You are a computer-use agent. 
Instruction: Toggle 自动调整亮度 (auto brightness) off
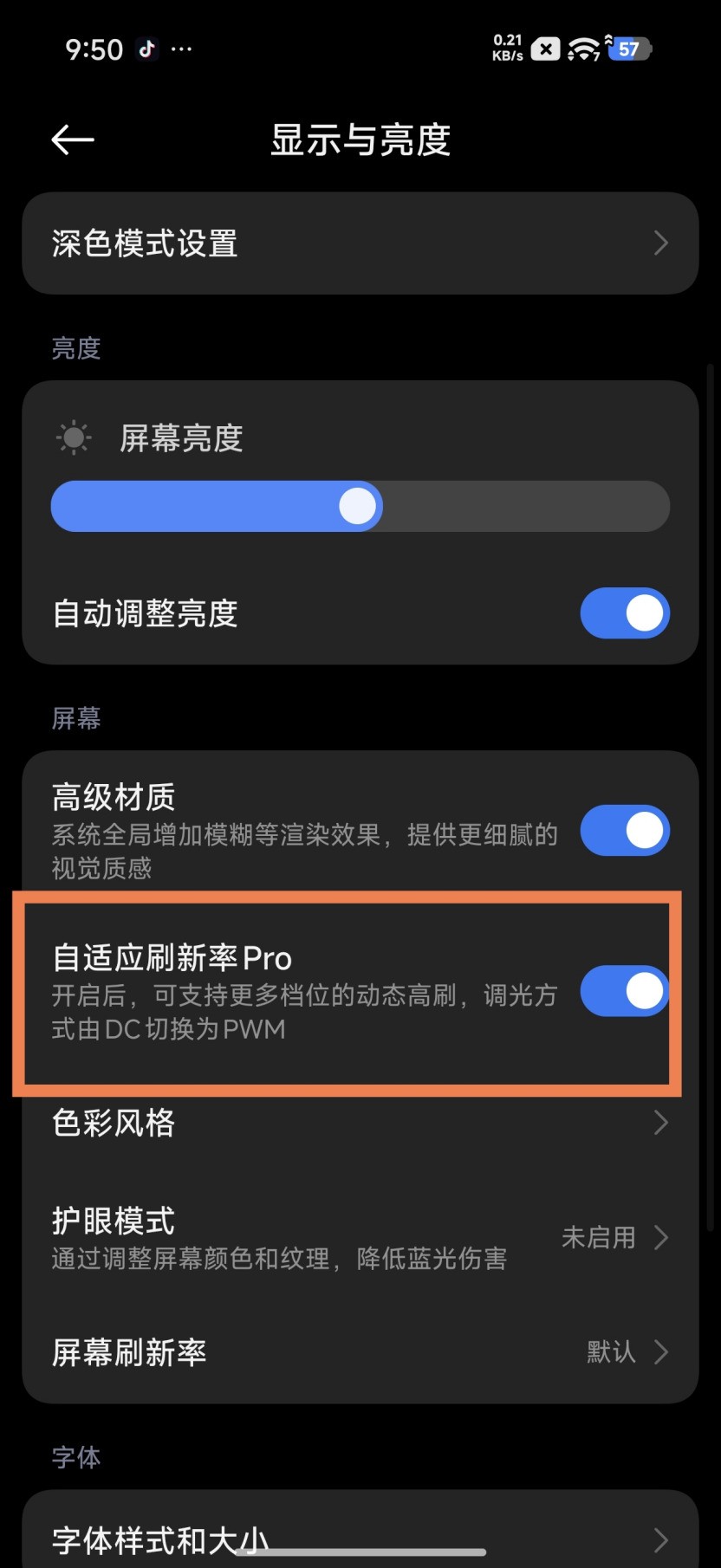coord(624,612)
